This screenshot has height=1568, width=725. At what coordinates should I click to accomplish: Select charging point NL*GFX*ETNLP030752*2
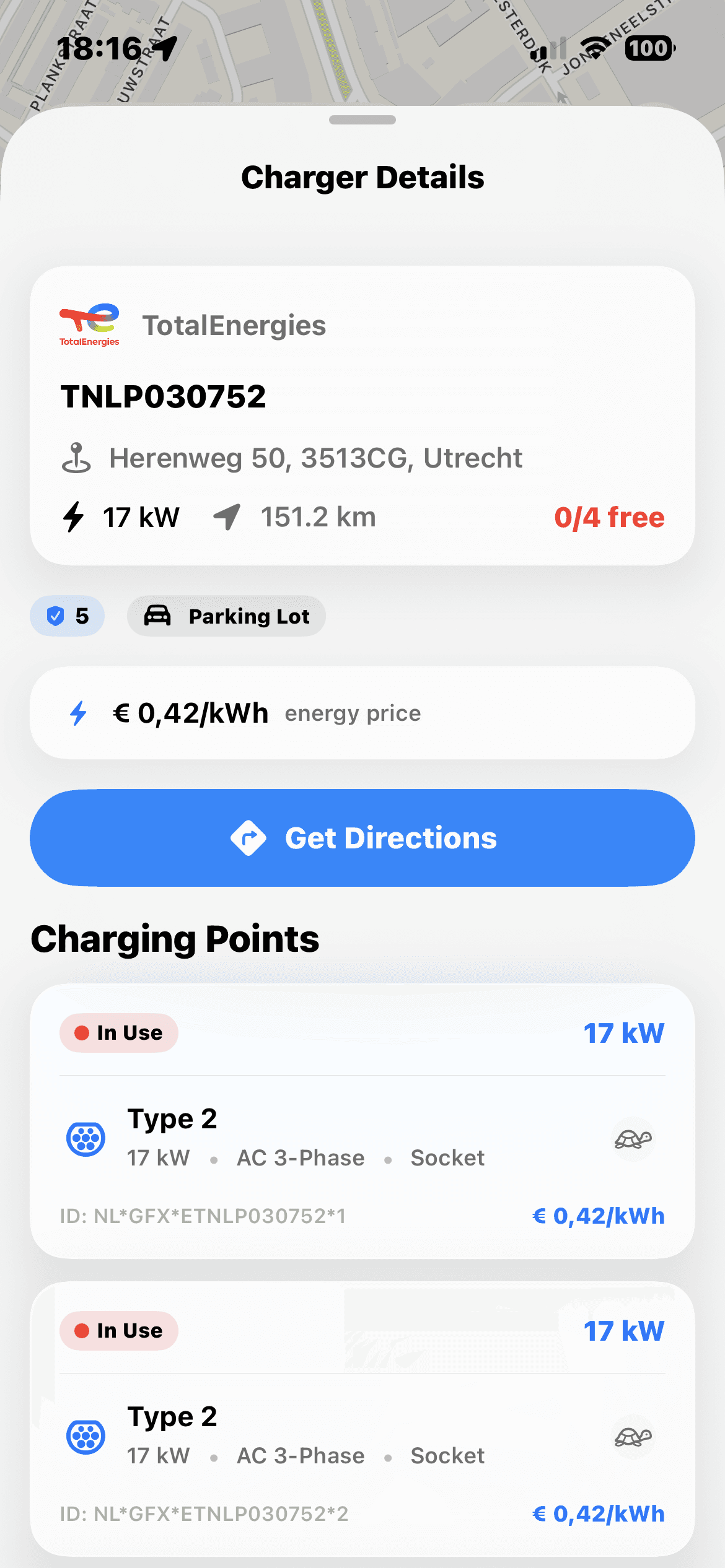[x=362, y=1418]
